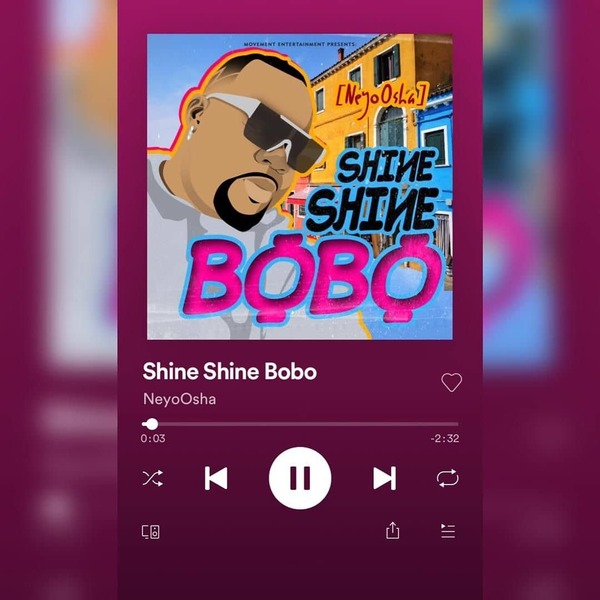Open the artist NeyoOsha
The width and height of the screenshot is (600, 600).
[x=179, y=399]
